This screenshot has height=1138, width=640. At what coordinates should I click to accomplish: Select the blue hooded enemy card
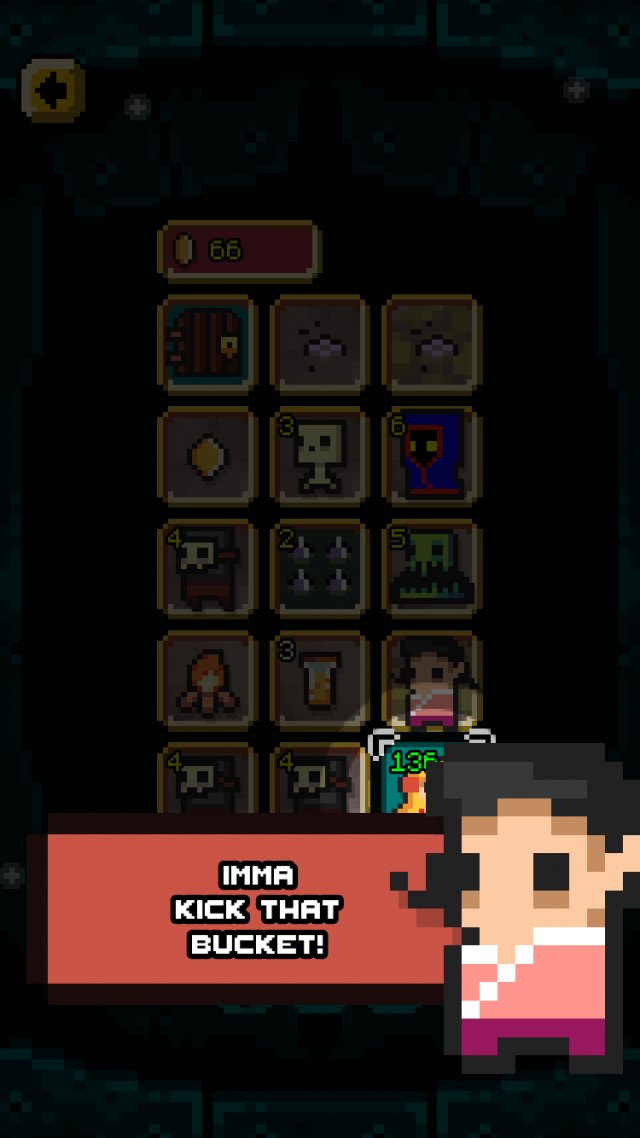pos(432,457)
